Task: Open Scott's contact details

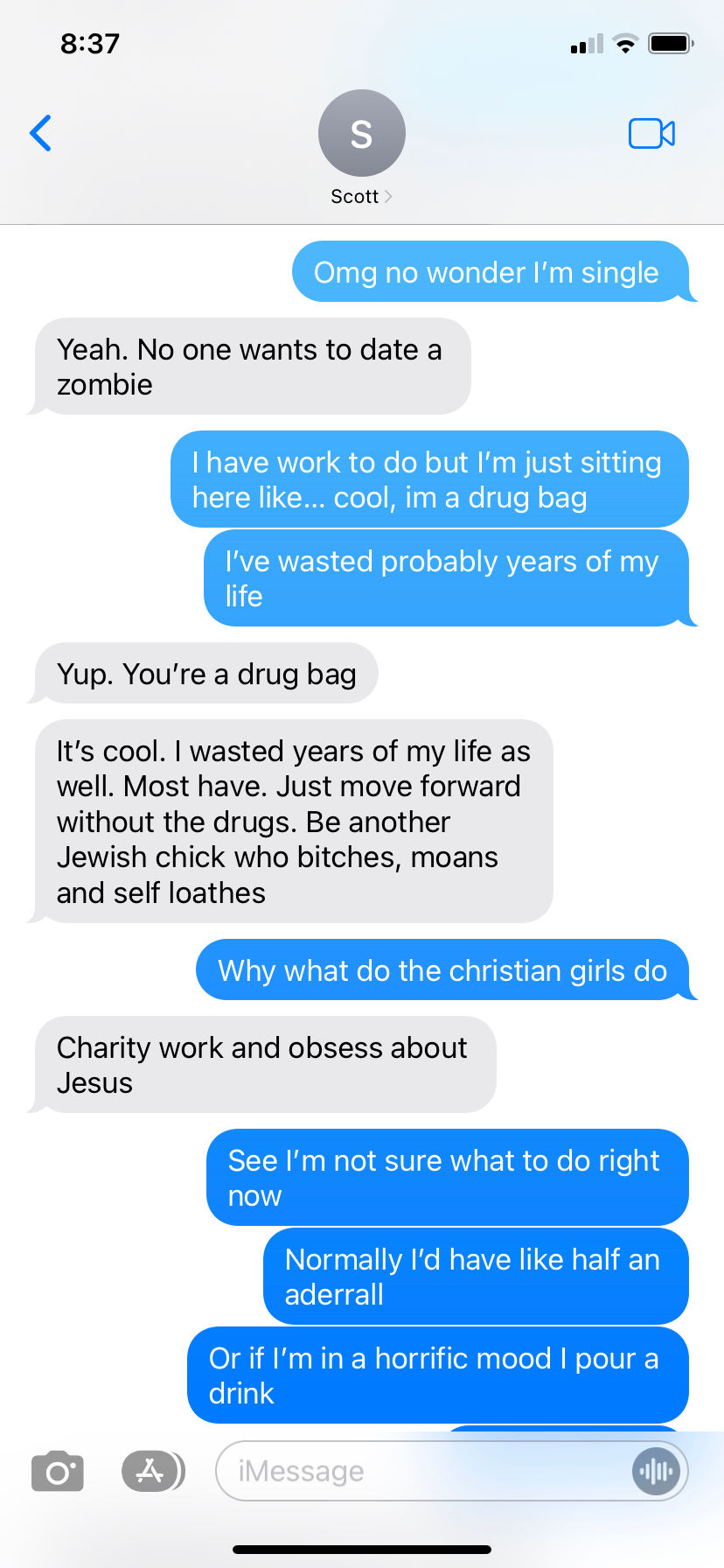Action: point(361,148)
